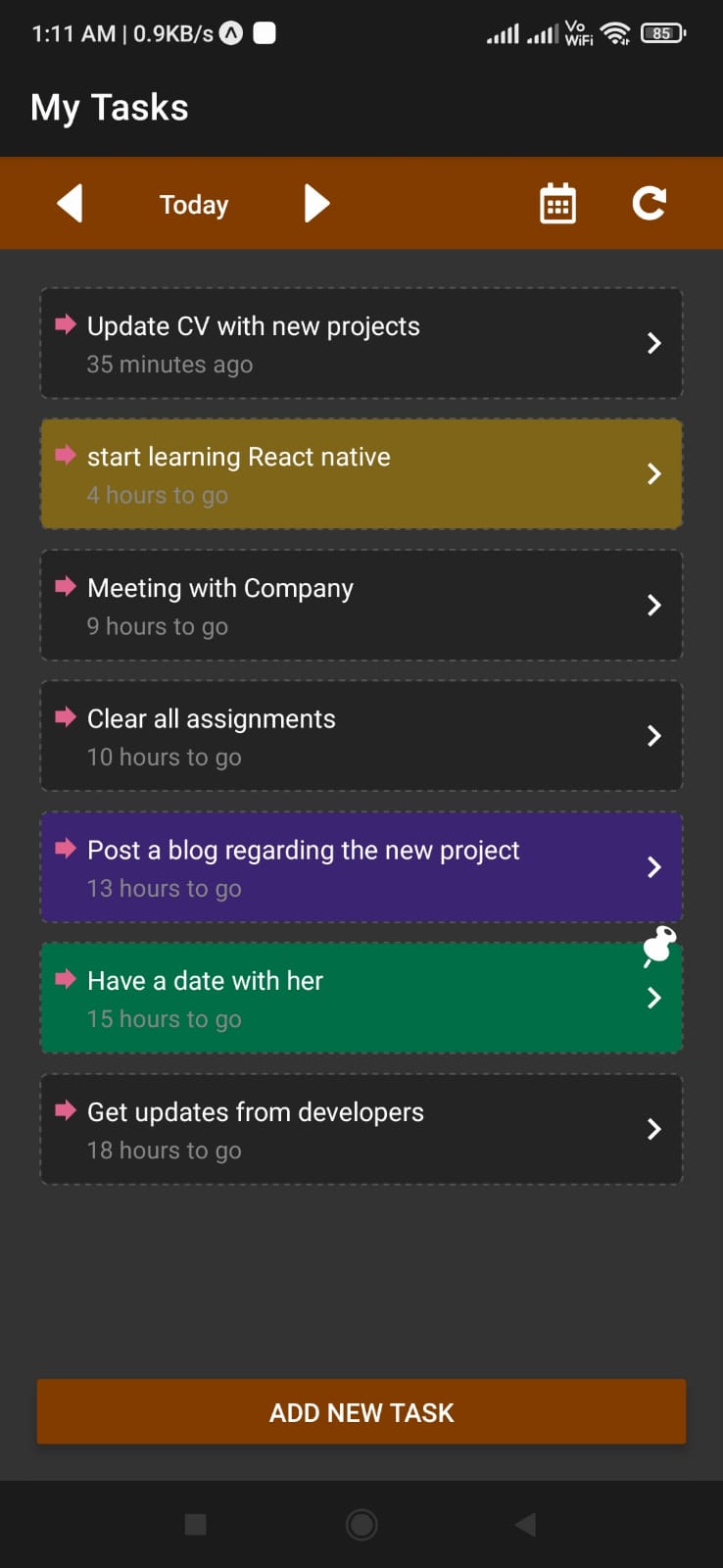723x1568 pixels.
Task: Go to the next day arrow
Action: [x=316, y=204]
